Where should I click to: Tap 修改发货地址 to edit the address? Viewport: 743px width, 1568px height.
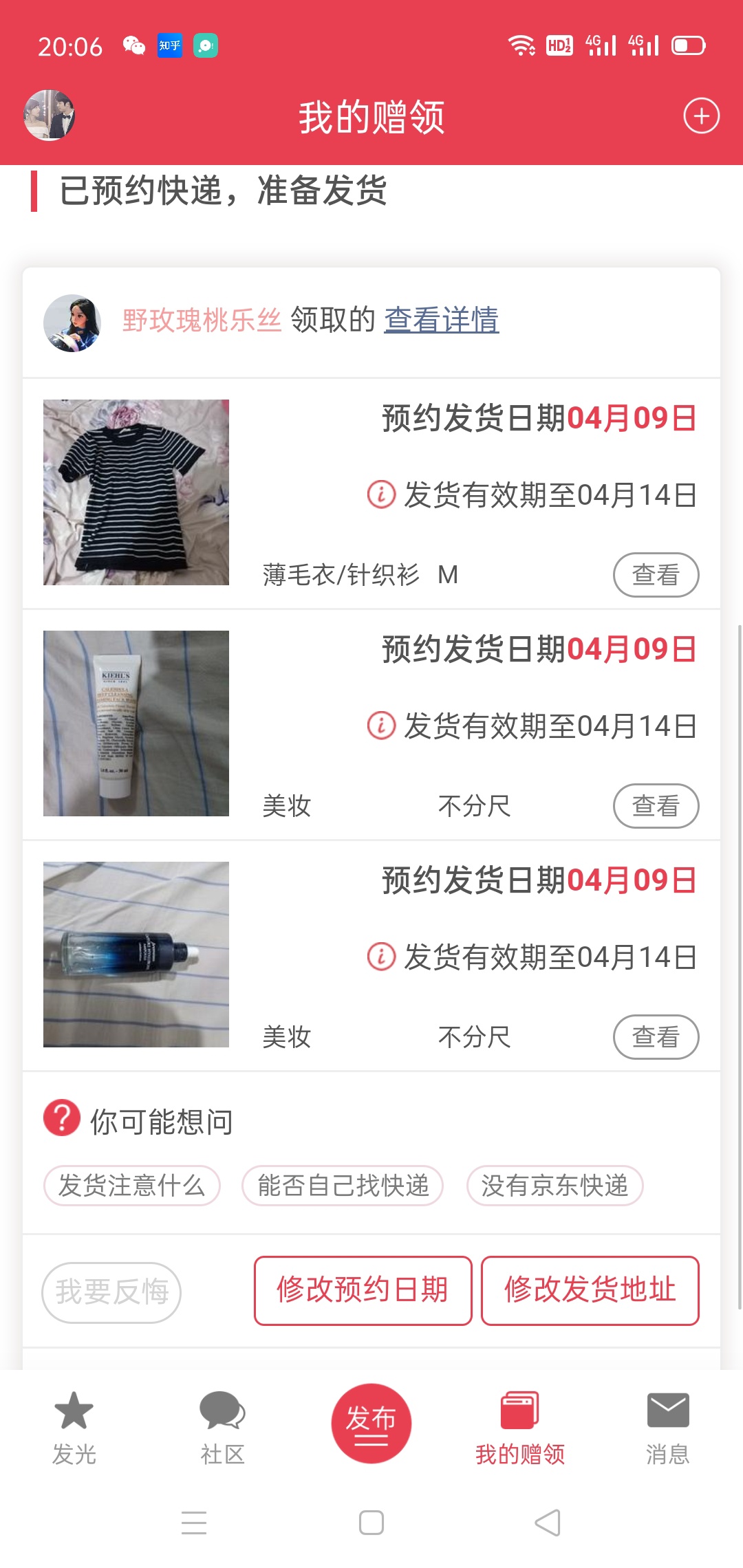(590, 1290)
